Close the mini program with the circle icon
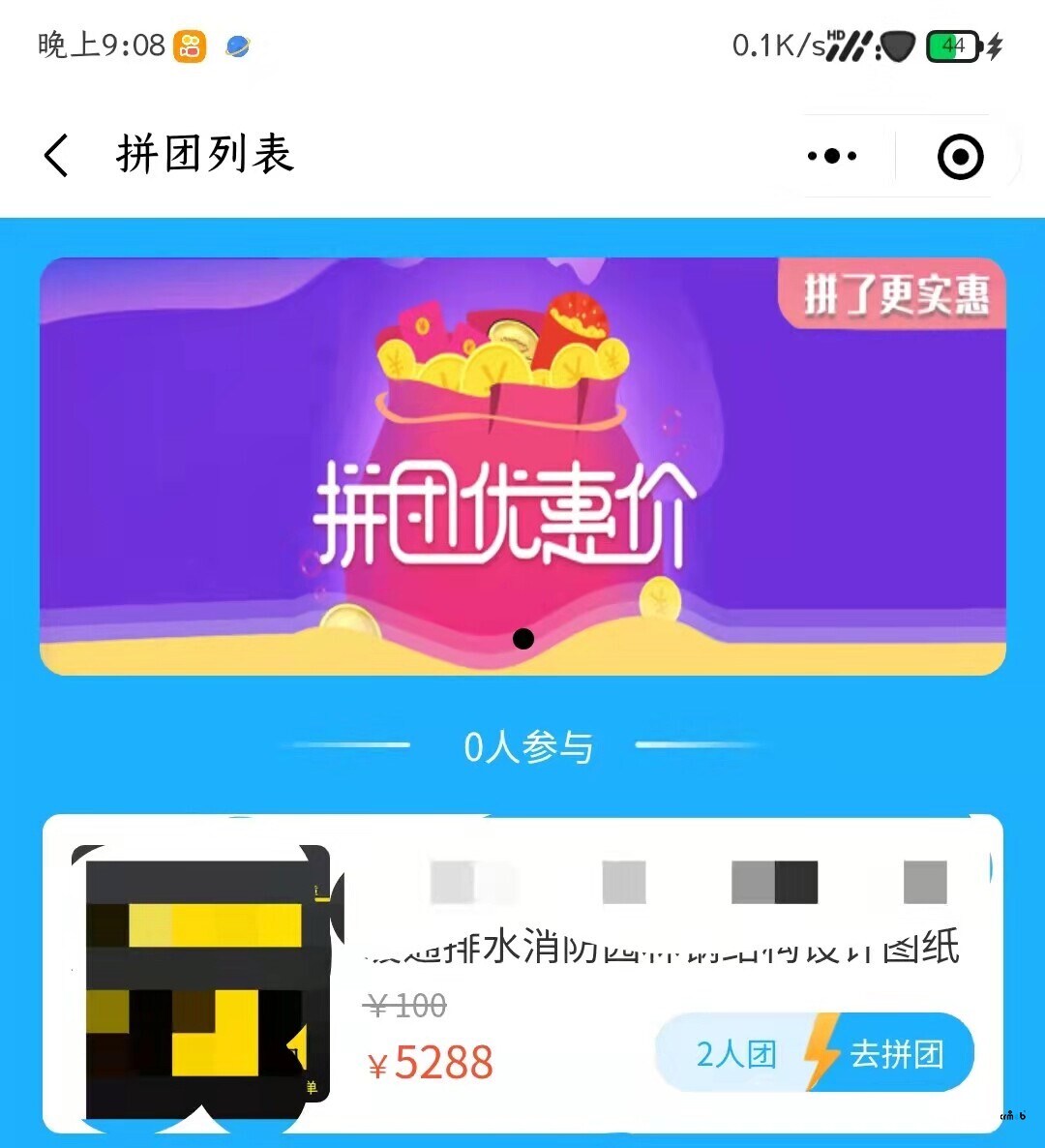This screenshot has height=1148, width=1045. pos(960,157)
